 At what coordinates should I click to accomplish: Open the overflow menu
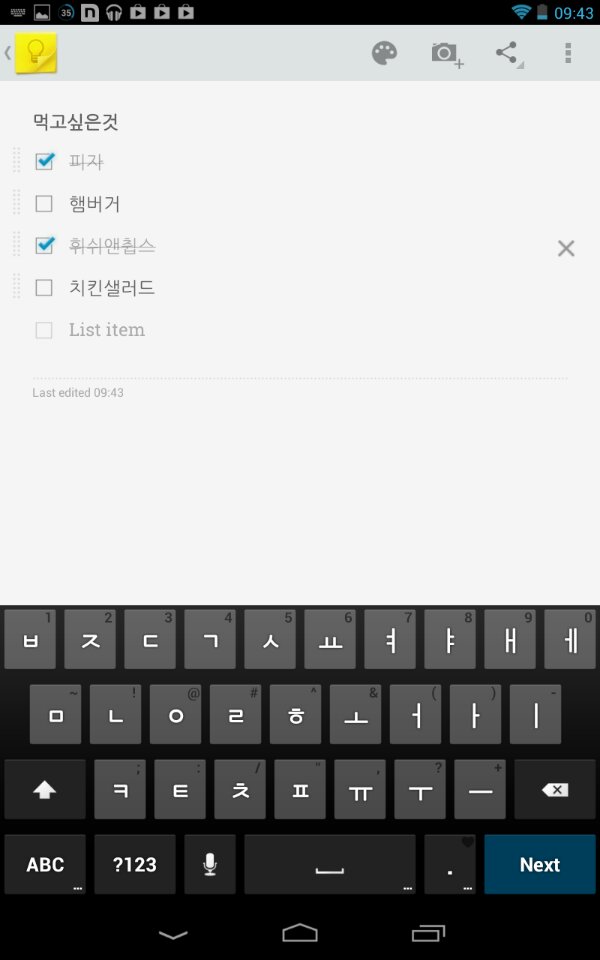[568, 53]
